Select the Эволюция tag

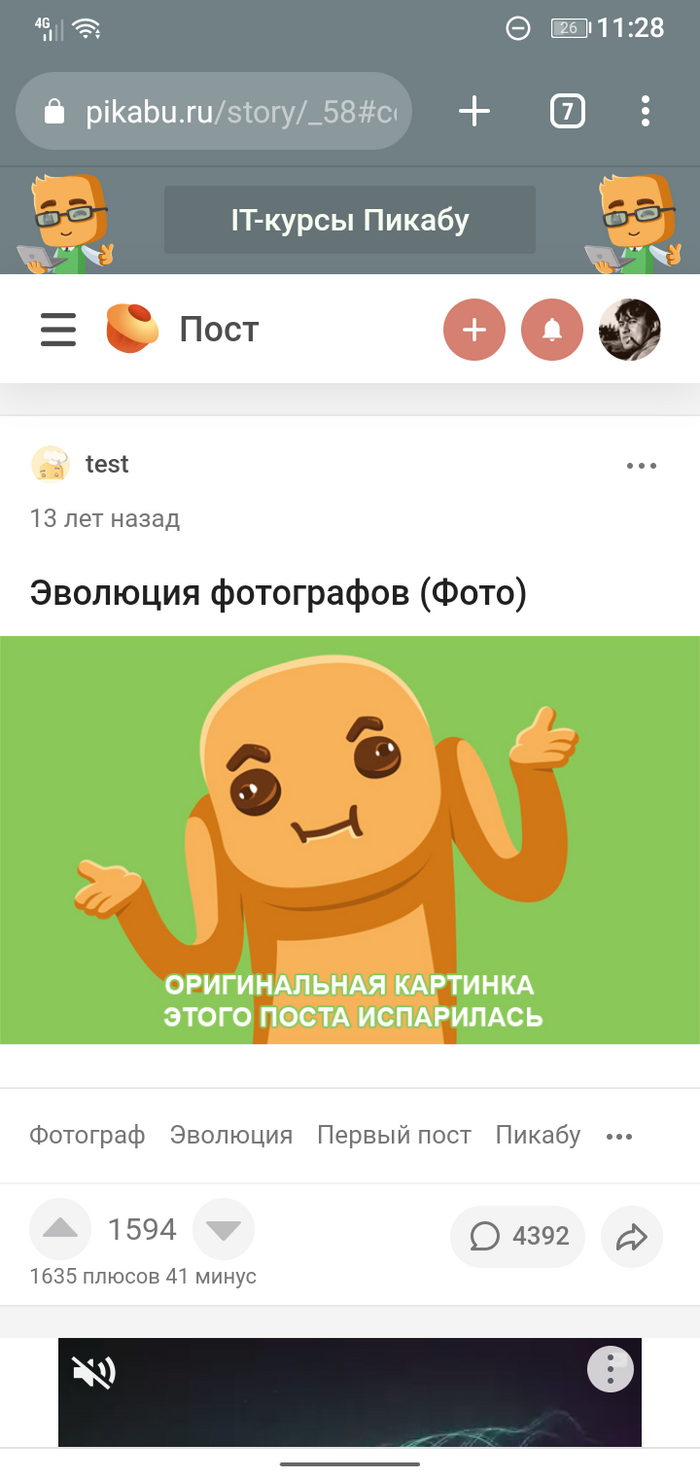pos(231,1135)
